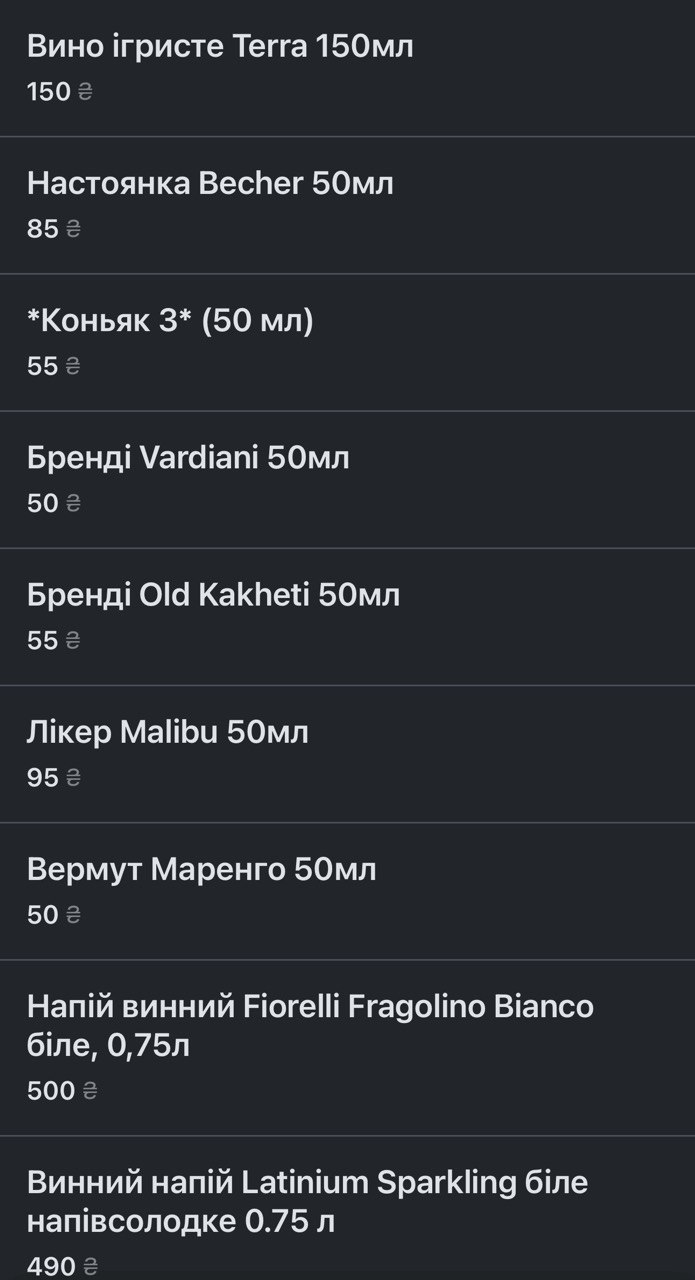Viewport: 695px width, 1280px height.
Task: Choose Бренді Vardiani 50мл
Action: 347,479
